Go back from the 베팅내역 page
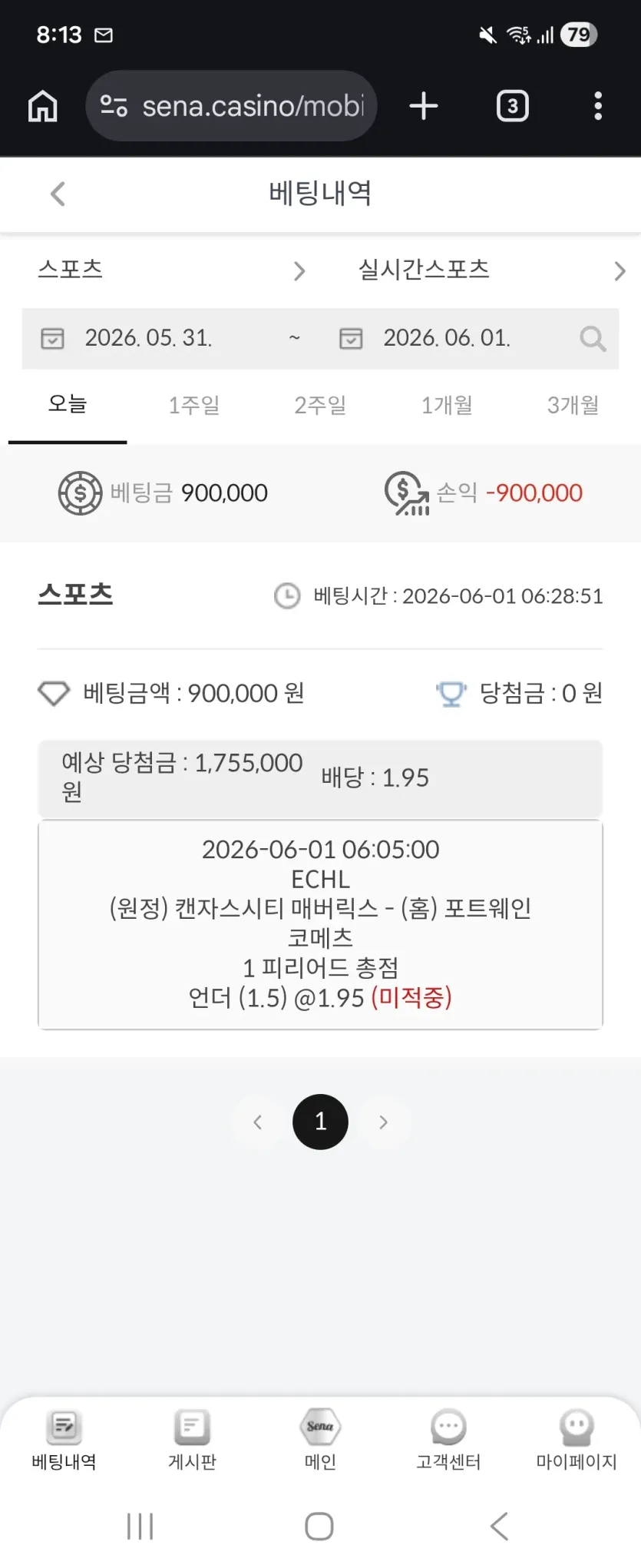The height and width of the screenshot is (1568, 641). pyautogui.click(x=58, y=194)
